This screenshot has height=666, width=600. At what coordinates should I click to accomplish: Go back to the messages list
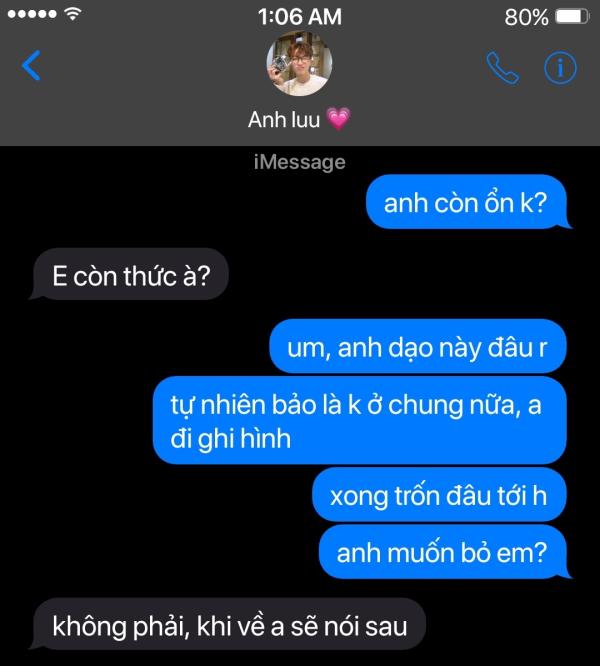32,66
